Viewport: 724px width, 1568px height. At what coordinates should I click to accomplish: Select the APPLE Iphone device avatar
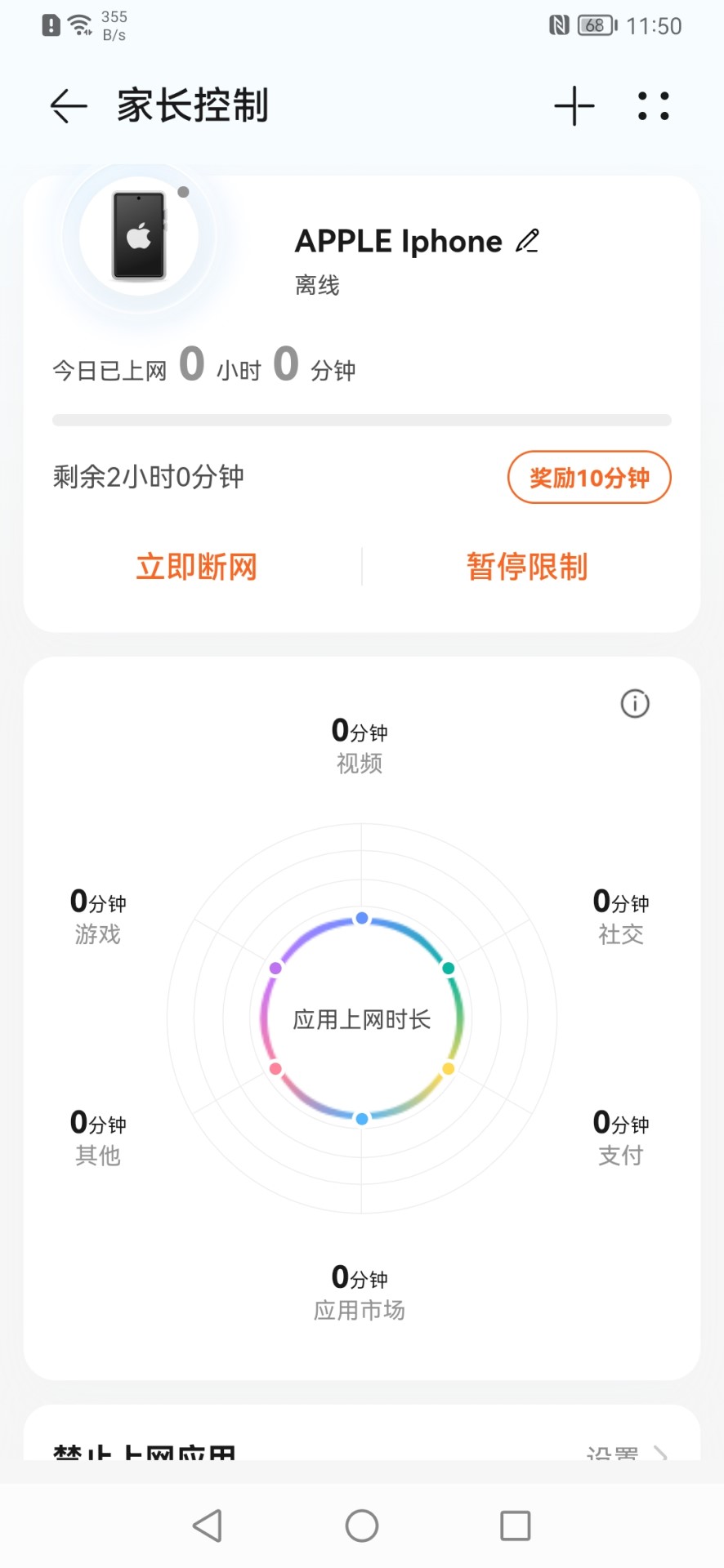click(x=139, y=235)
